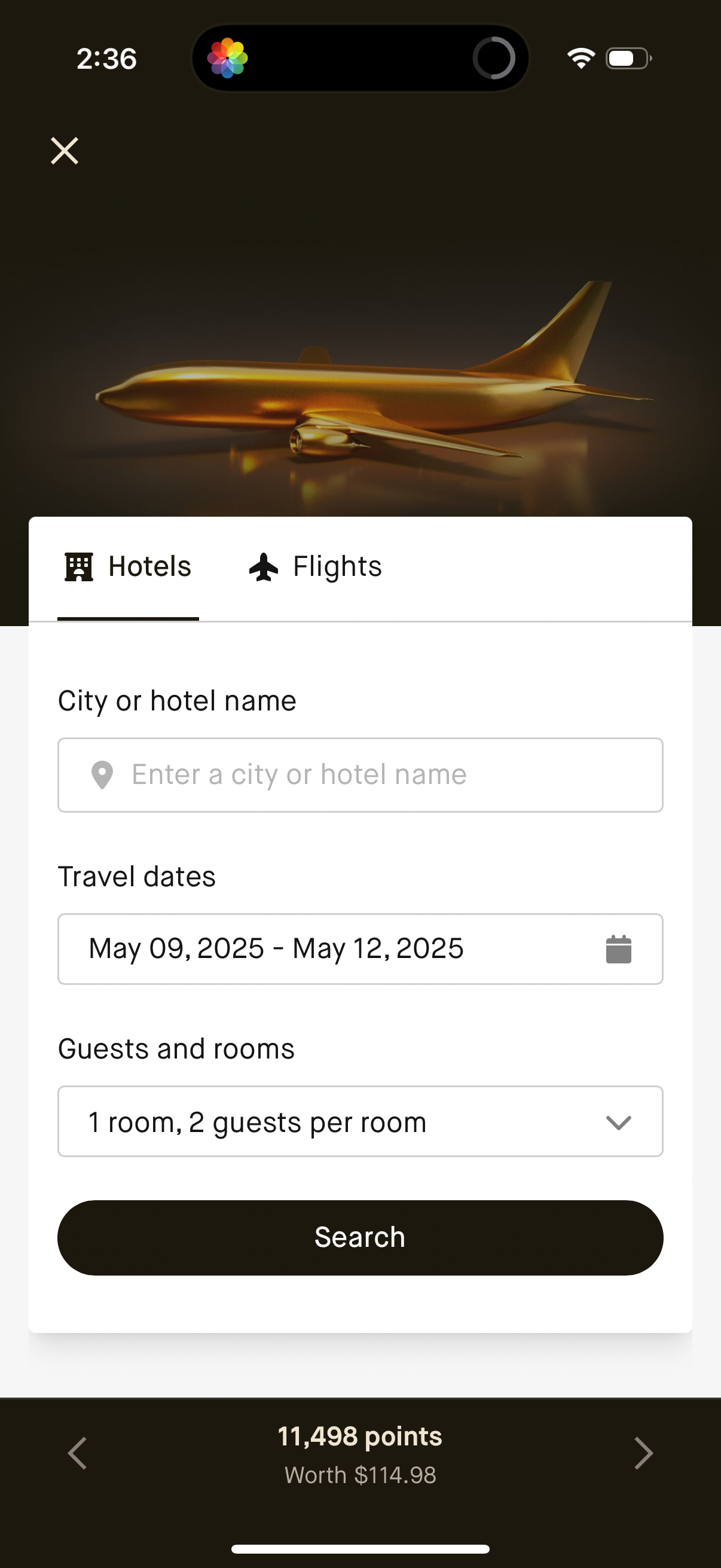Go to previous page with left arrow
This screenshot has width=721, height=1568.
point(77,1453)
